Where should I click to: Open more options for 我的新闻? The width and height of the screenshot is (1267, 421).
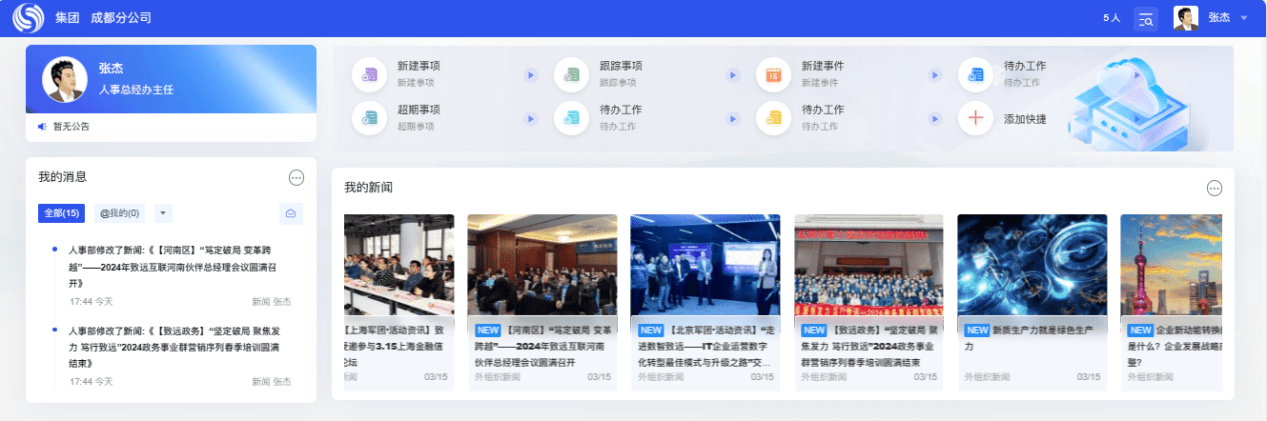click(x=1214, y=188)
